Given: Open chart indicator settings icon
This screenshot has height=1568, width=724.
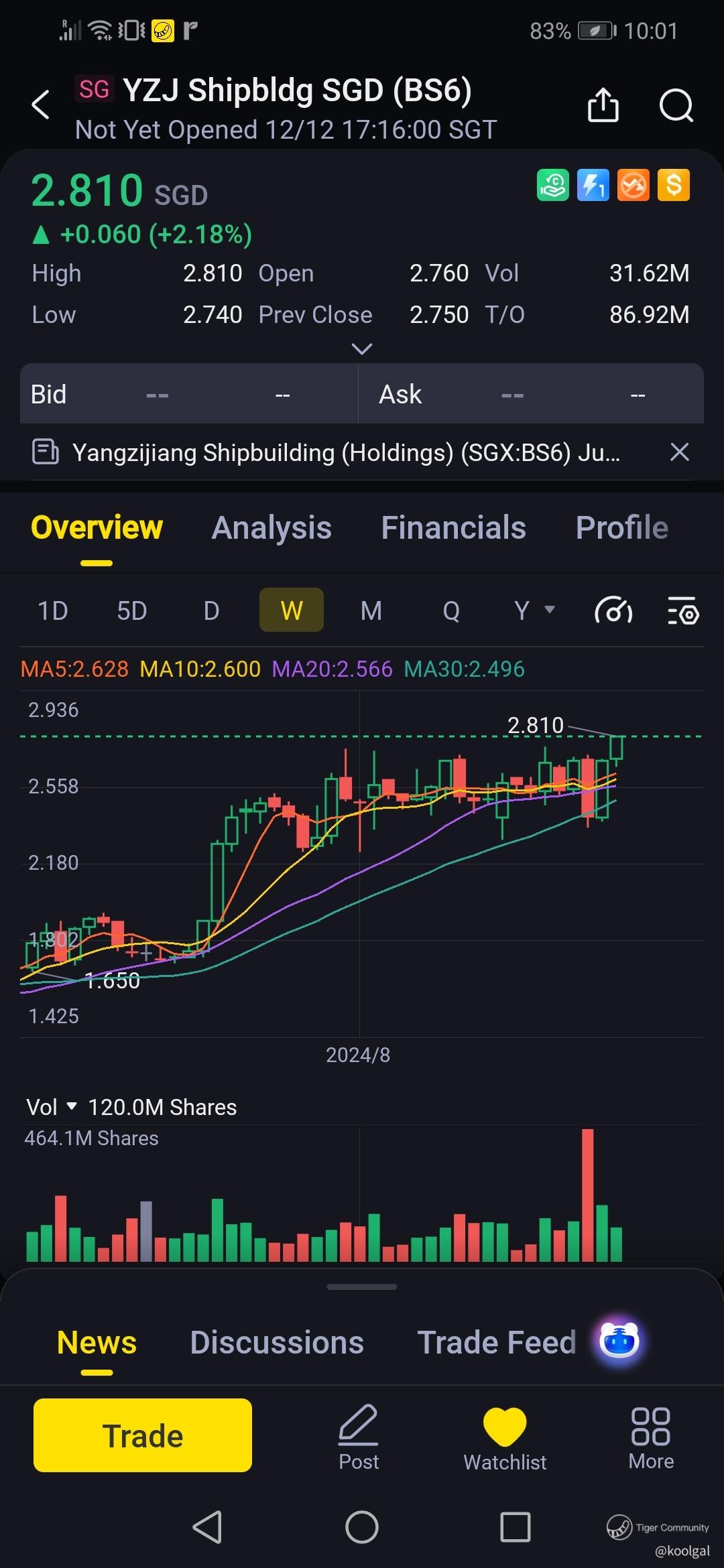Looking at the screenshot, I should [683, 610].
